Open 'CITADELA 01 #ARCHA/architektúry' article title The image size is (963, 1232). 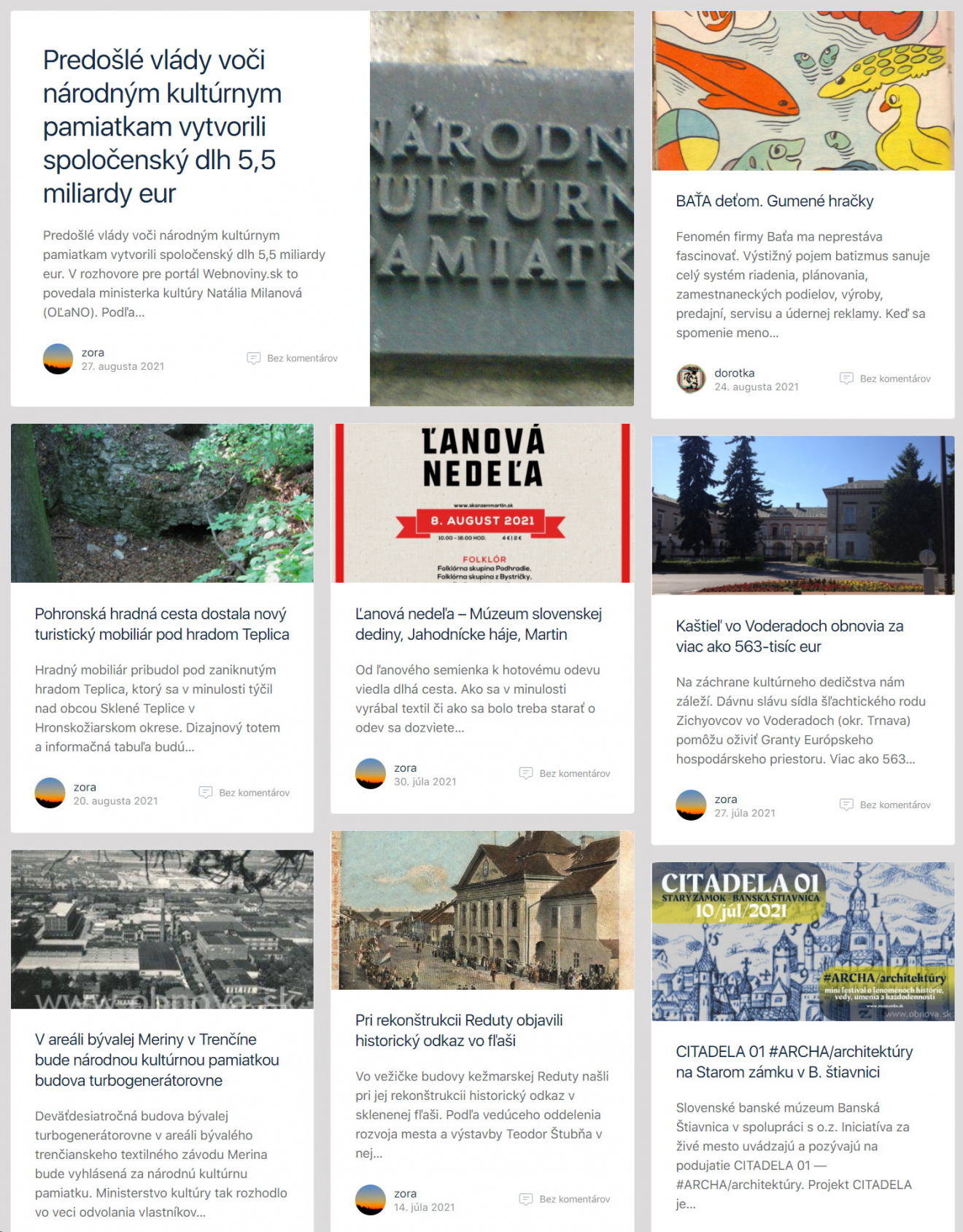[x=794, y=1061]
